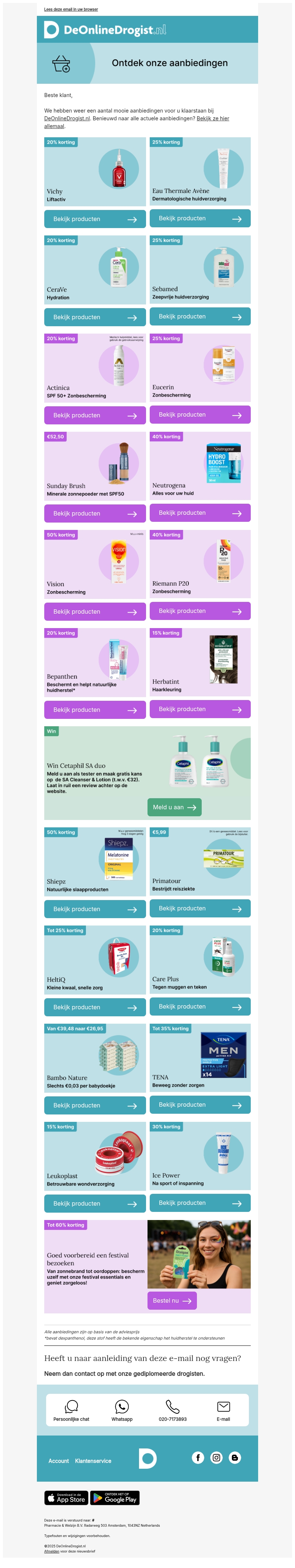The height and width of the screenshot is (1568, 295).
Task: Tap 'Meld u aan' for Cetaphil duo
Action: 174,807
